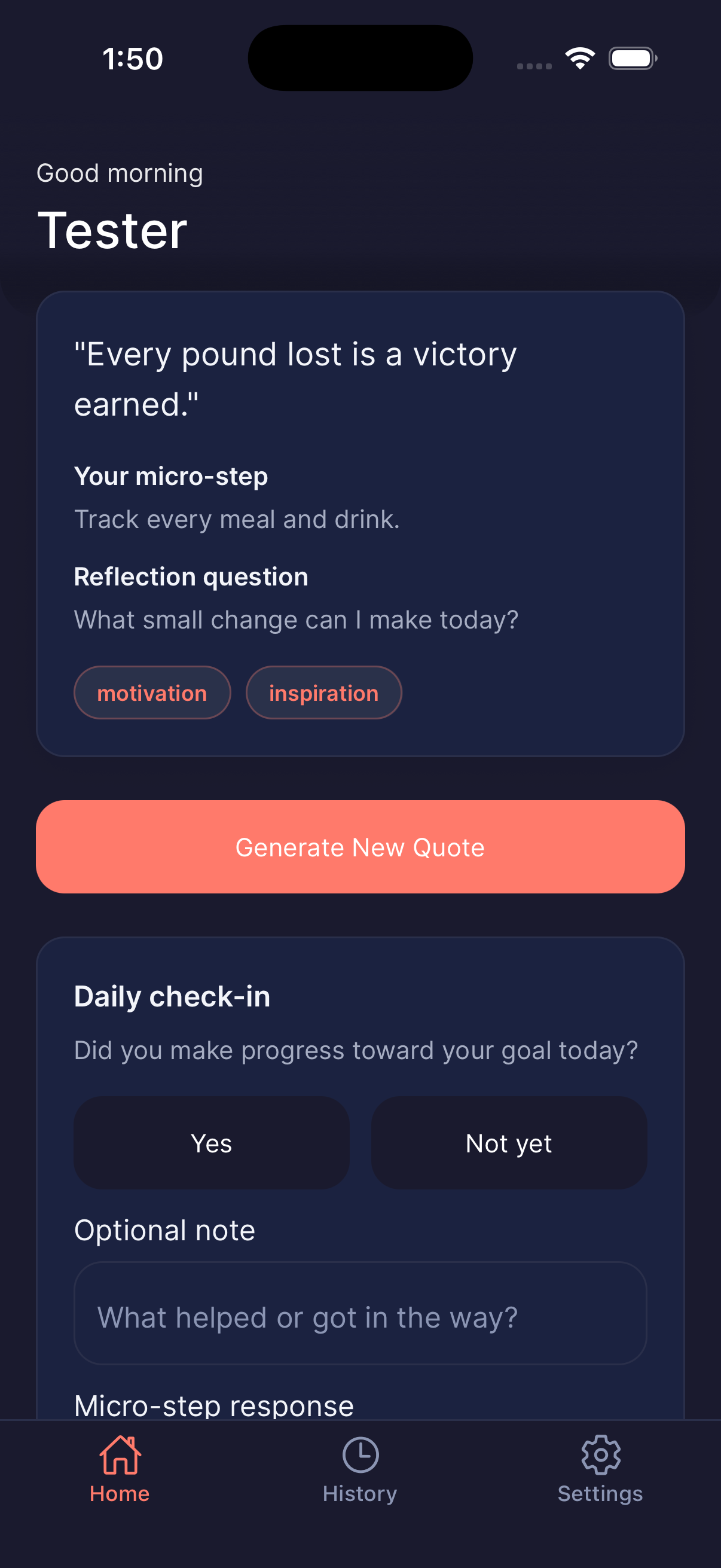Tap the quote card about pounds lost

click(360, 523)
